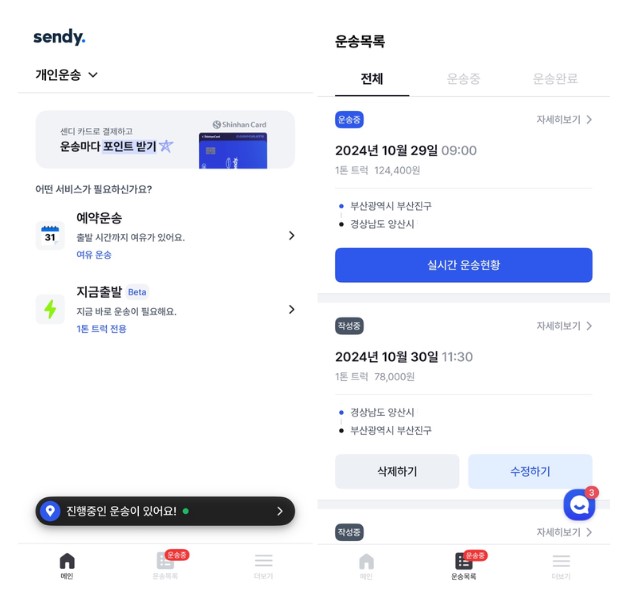633x613 pixels.
Task: Switch to the 전체 tab
Action: pyautogui.click(x=372, y=79)
